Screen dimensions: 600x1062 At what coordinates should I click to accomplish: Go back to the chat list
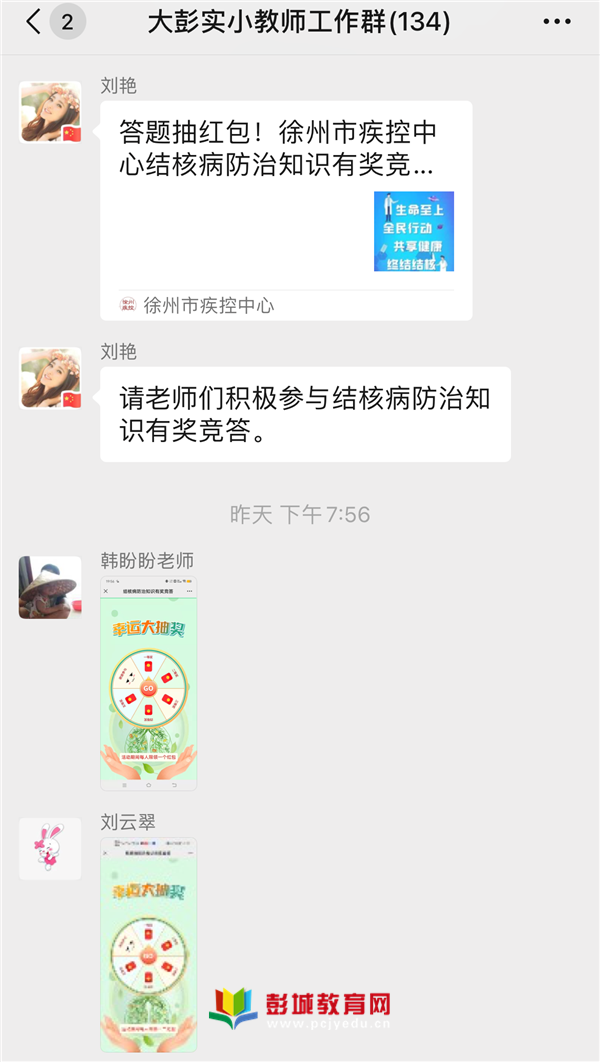point(35,22)
